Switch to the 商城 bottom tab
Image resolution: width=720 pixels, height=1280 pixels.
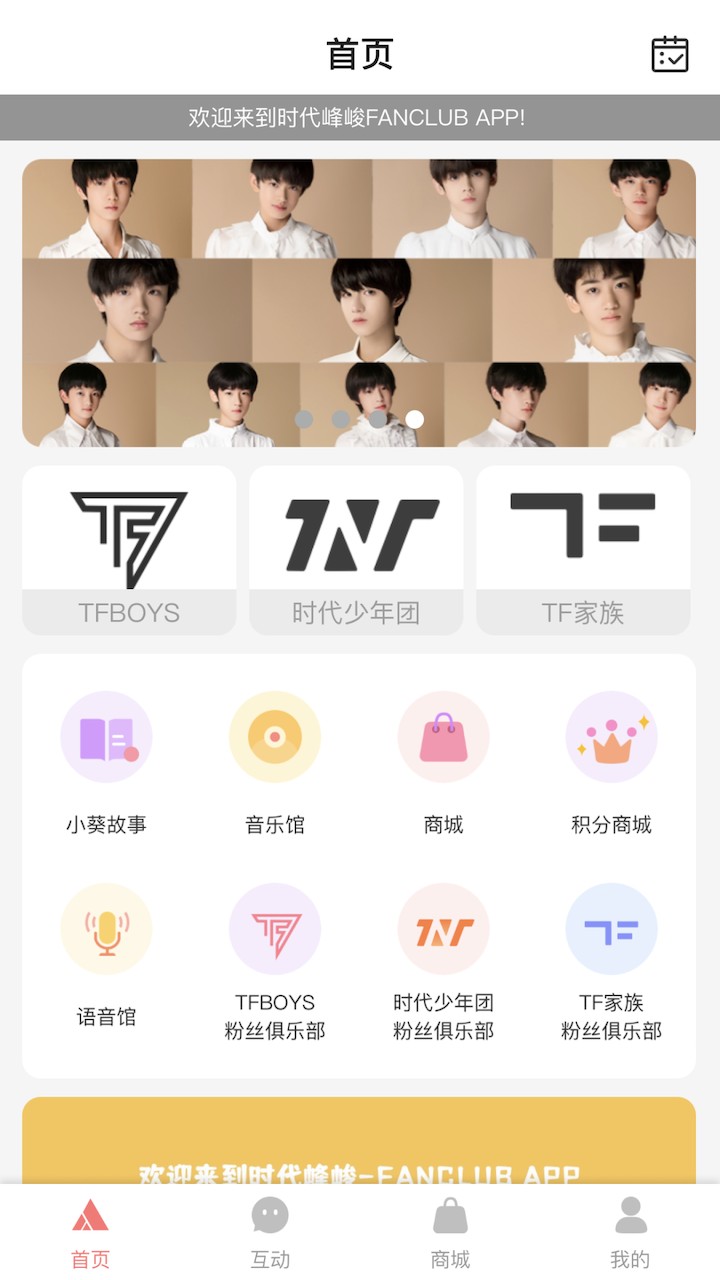(x=450, y=1234)
